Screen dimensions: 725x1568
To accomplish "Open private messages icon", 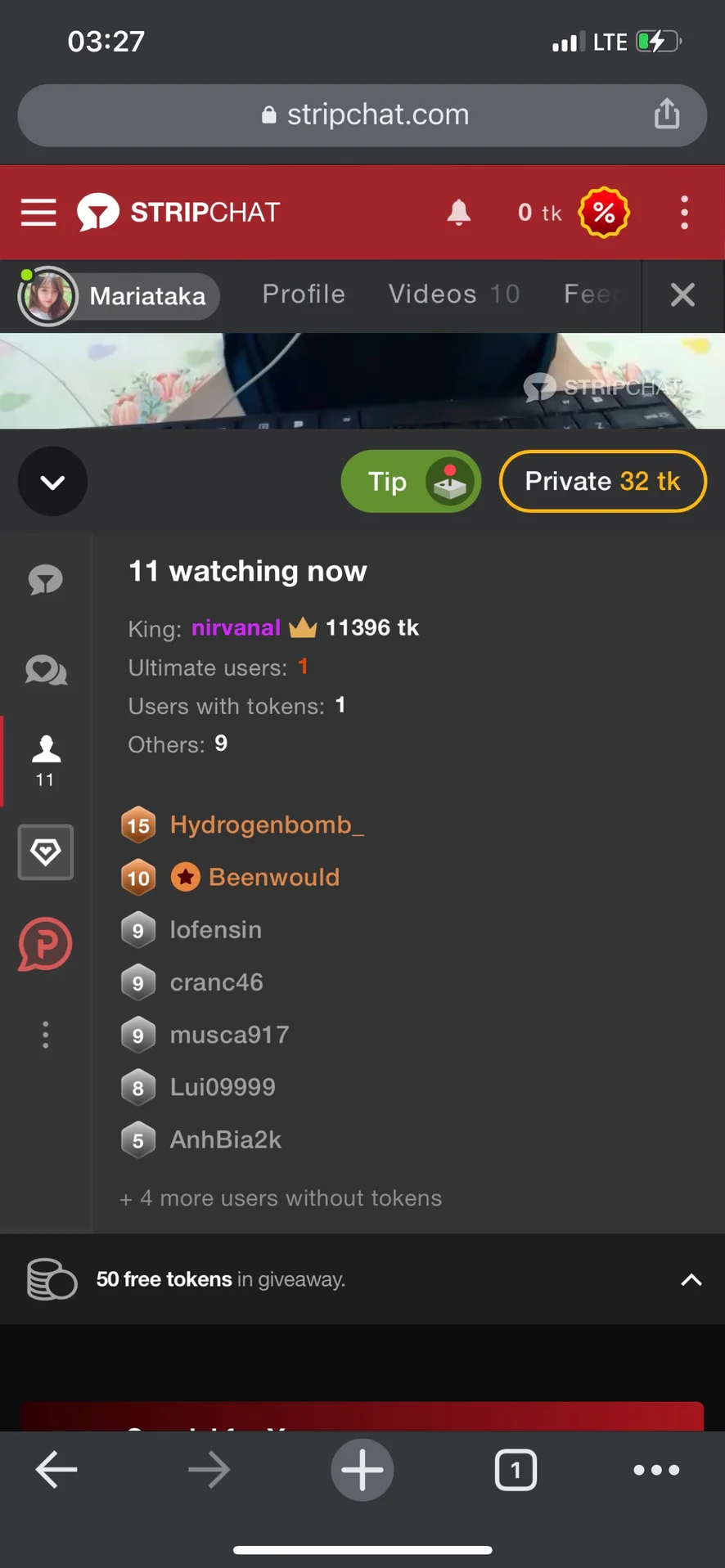I will (x=46, y=671).
